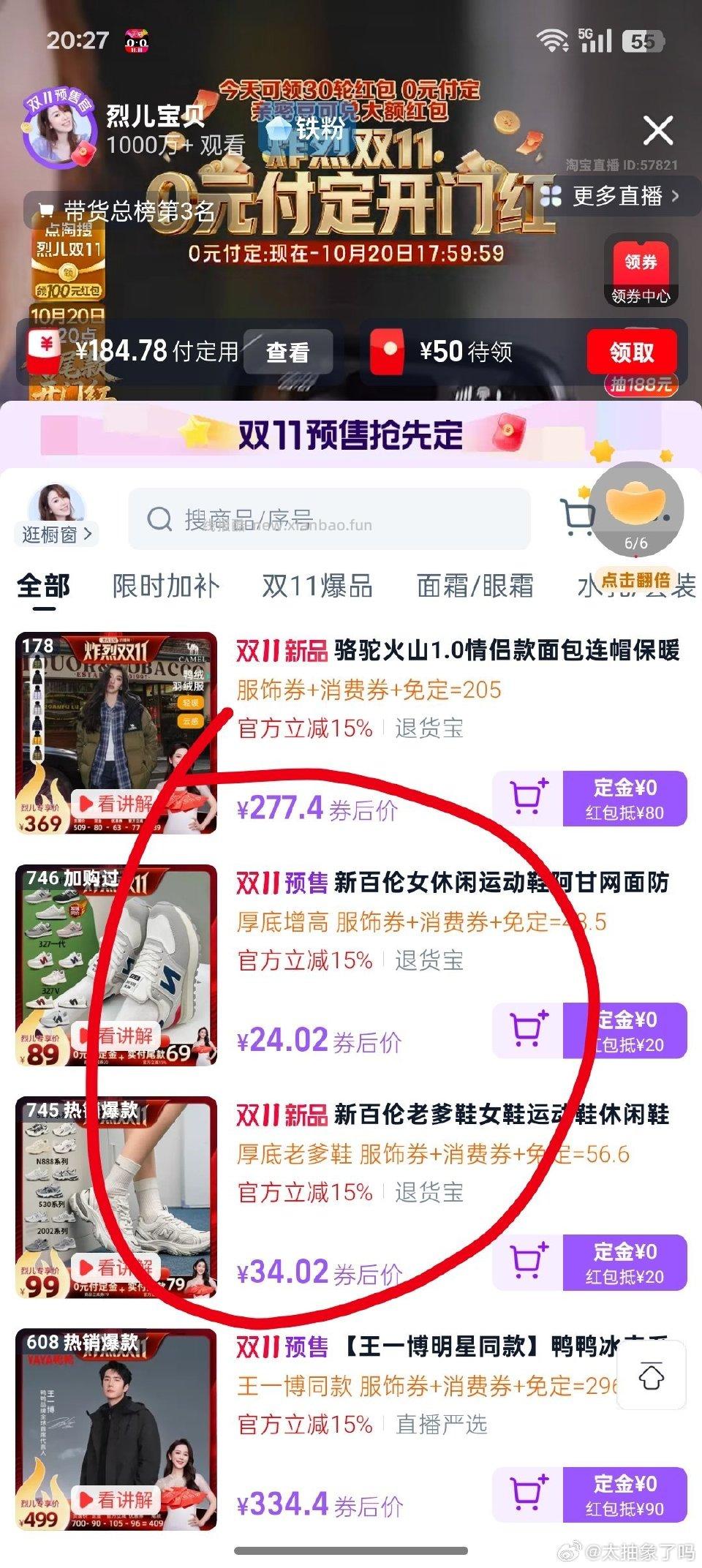
Task: Click the search magnifier icon
Action: (x=158, y=518)
